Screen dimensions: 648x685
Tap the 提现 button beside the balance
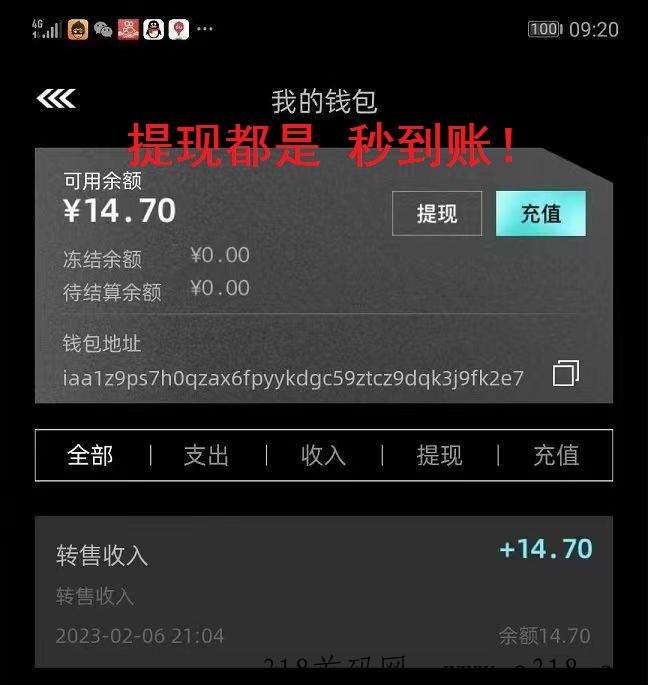click(x=437, y=214)
